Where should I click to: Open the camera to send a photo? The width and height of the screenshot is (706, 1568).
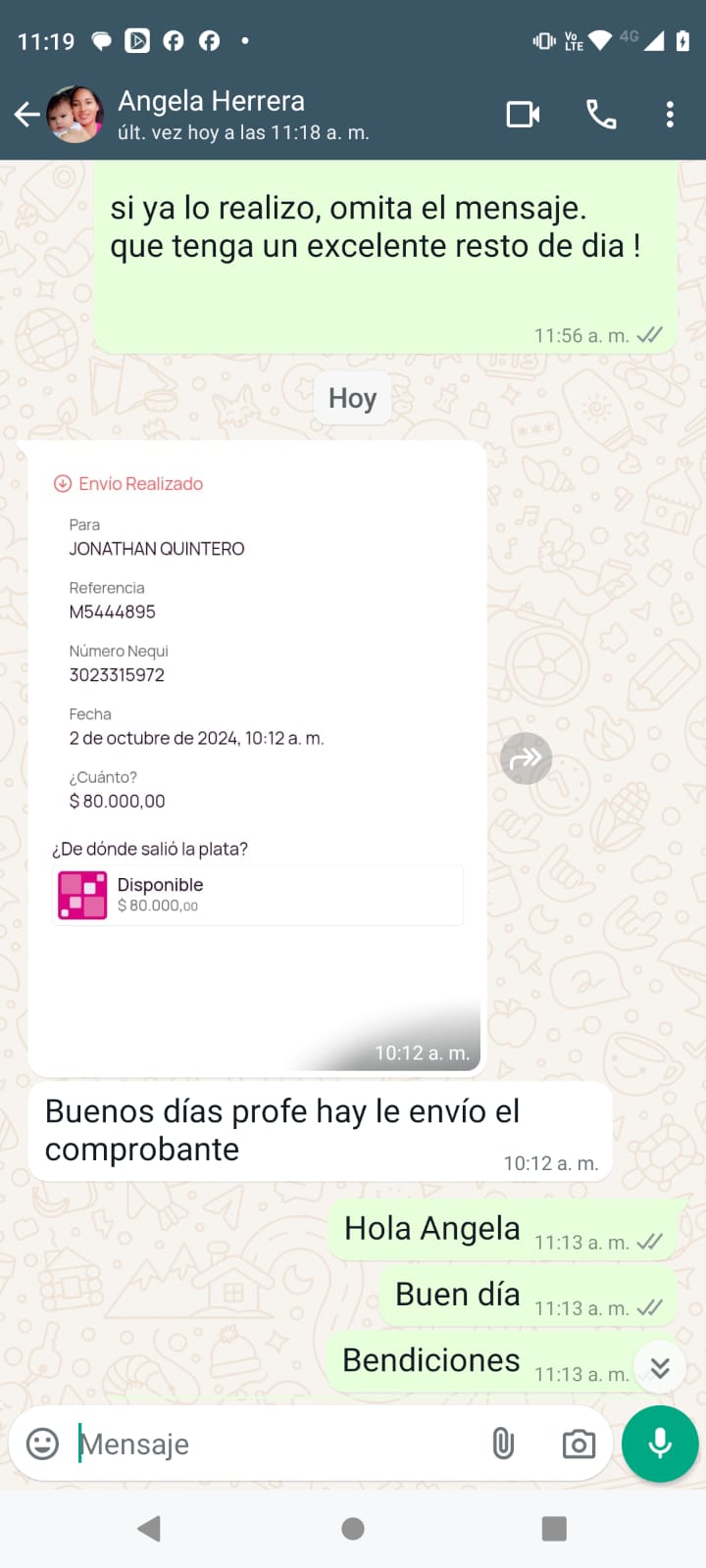point(579,1444)
